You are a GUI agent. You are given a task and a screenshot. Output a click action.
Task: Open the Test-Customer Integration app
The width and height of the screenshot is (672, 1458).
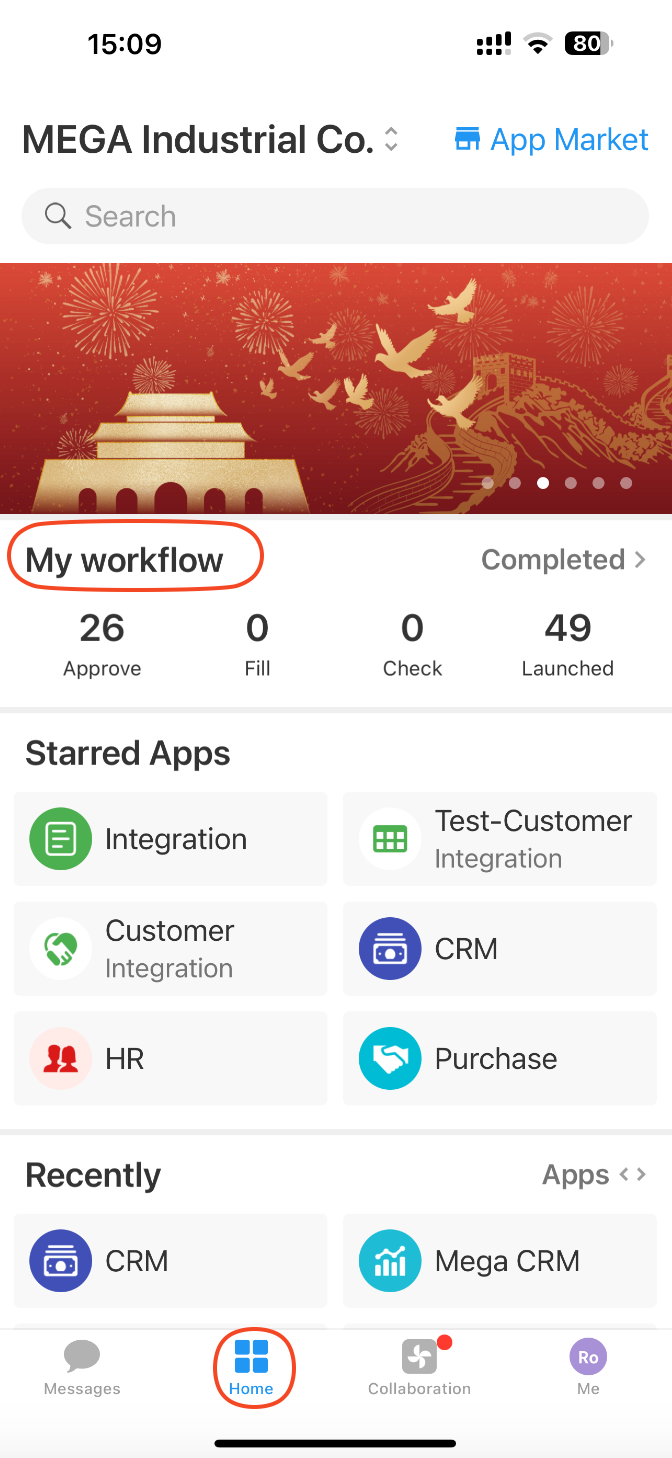[x=500, y=839]
